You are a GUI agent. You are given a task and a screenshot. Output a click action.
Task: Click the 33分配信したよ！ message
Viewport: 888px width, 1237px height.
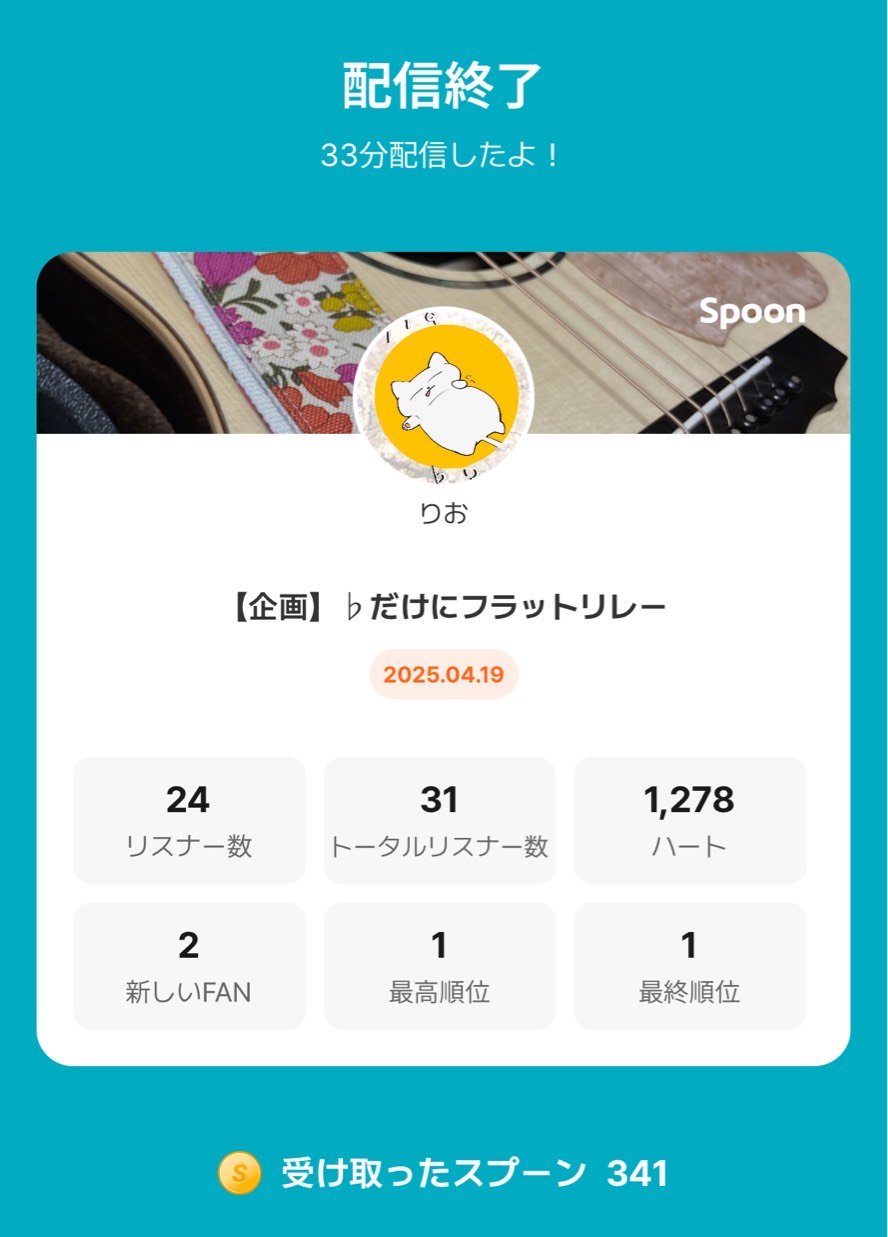[443, 153]
